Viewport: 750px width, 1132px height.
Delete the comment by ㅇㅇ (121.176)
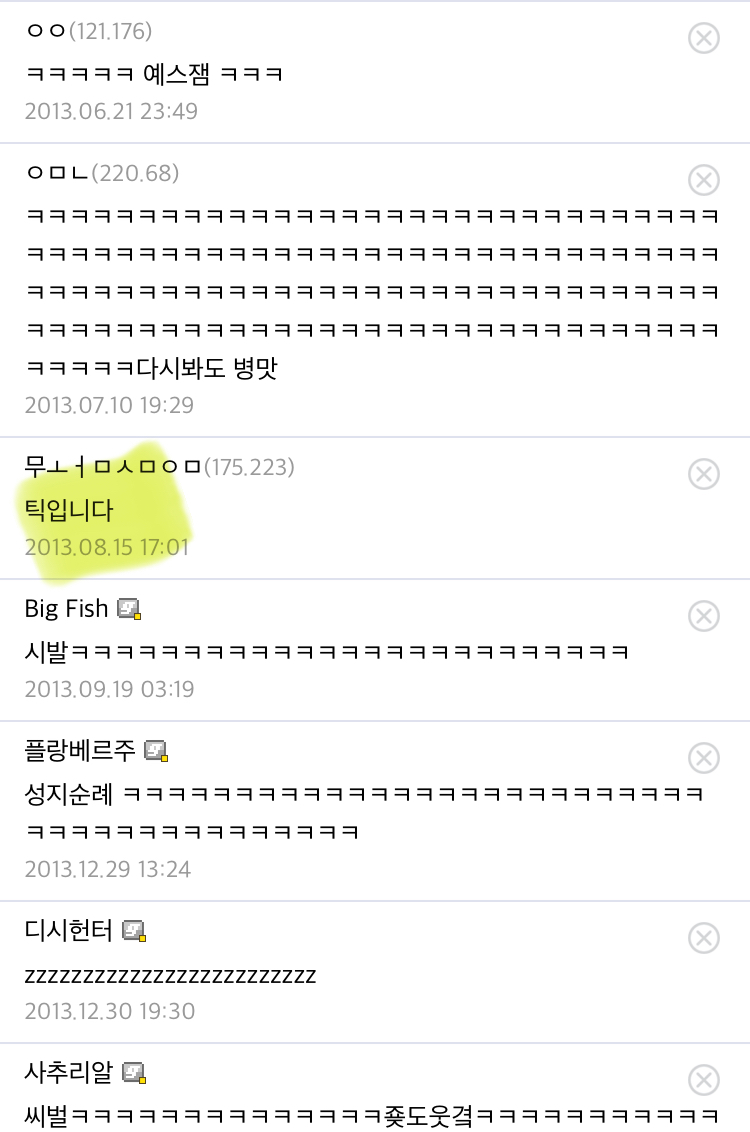coord(704,38)
